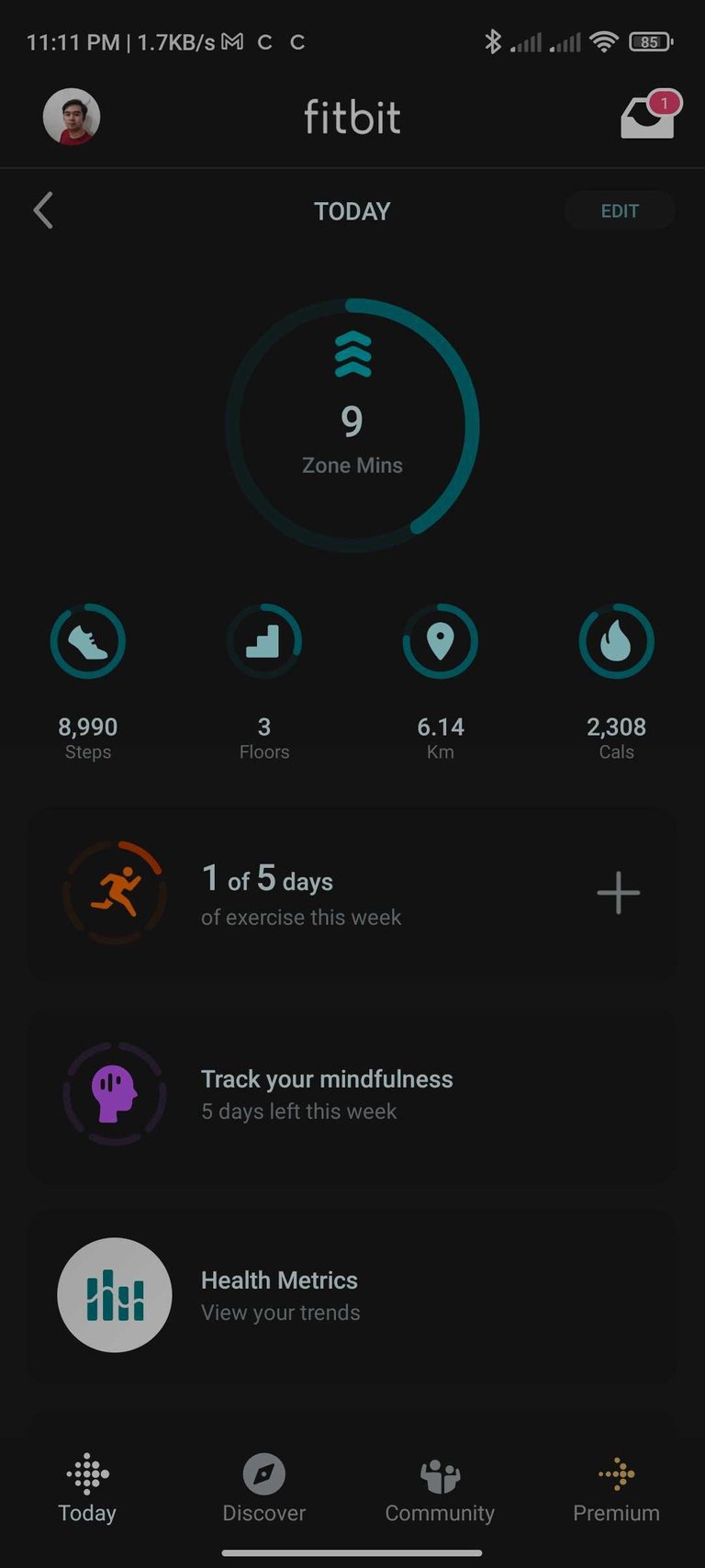Switch to the Community tab
This screenshot has height=1568, width=705.
(440, 1488)
